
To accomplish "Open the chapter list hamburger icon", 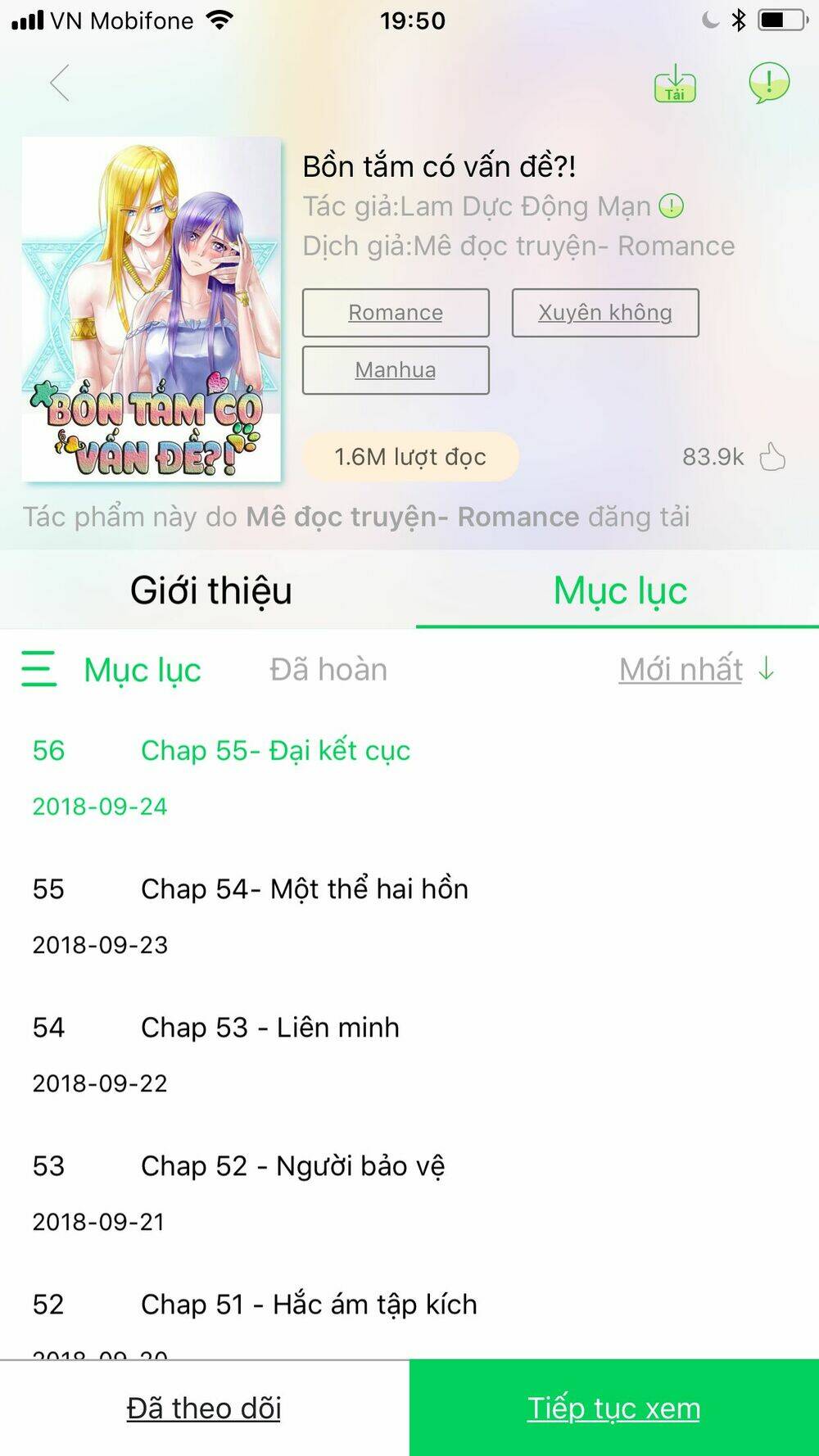I will [x=38, y=669].
